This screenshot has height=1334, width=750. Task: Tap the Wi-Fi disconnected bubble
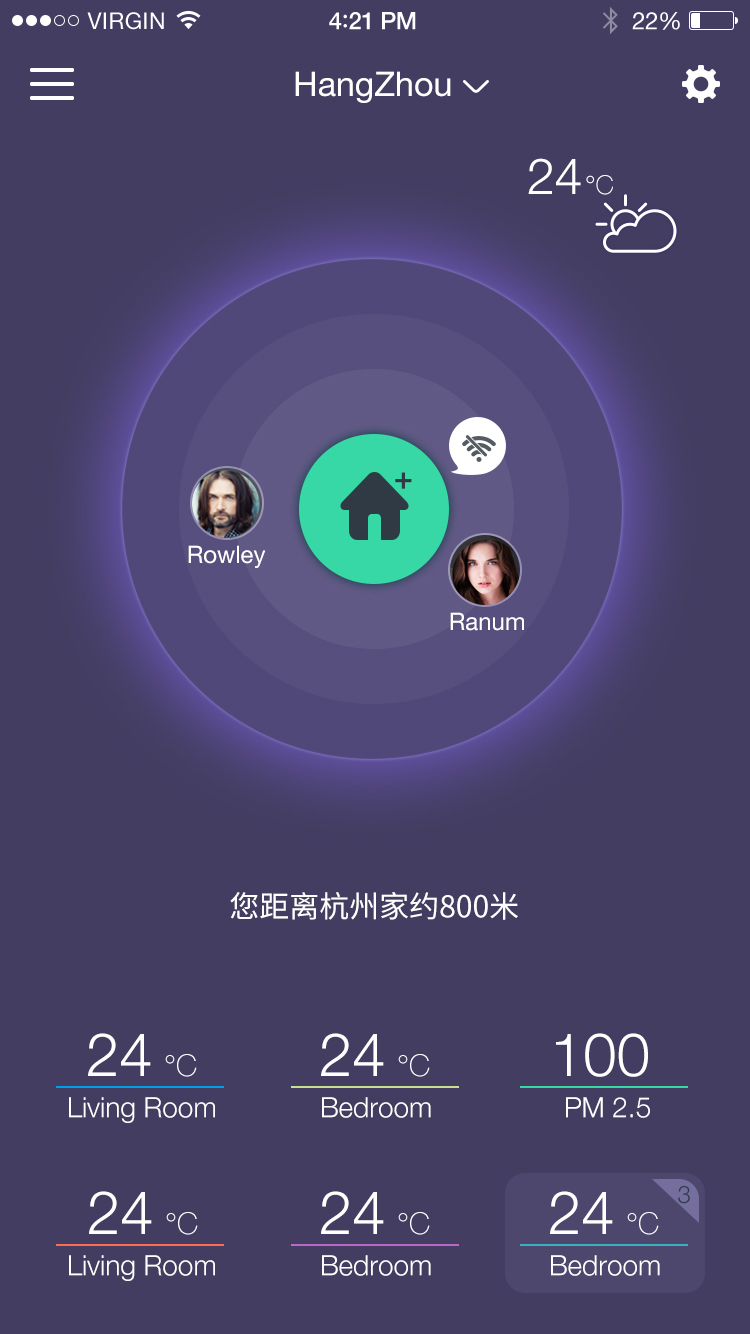tap(478, 446)
